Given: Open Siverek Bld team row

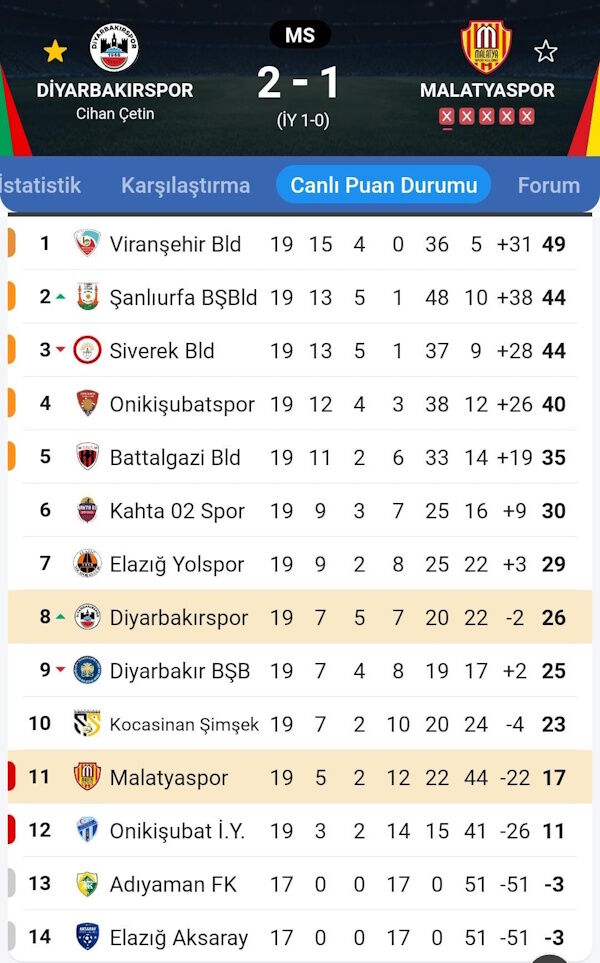Looking at the screenshot, I should (162, 351).
